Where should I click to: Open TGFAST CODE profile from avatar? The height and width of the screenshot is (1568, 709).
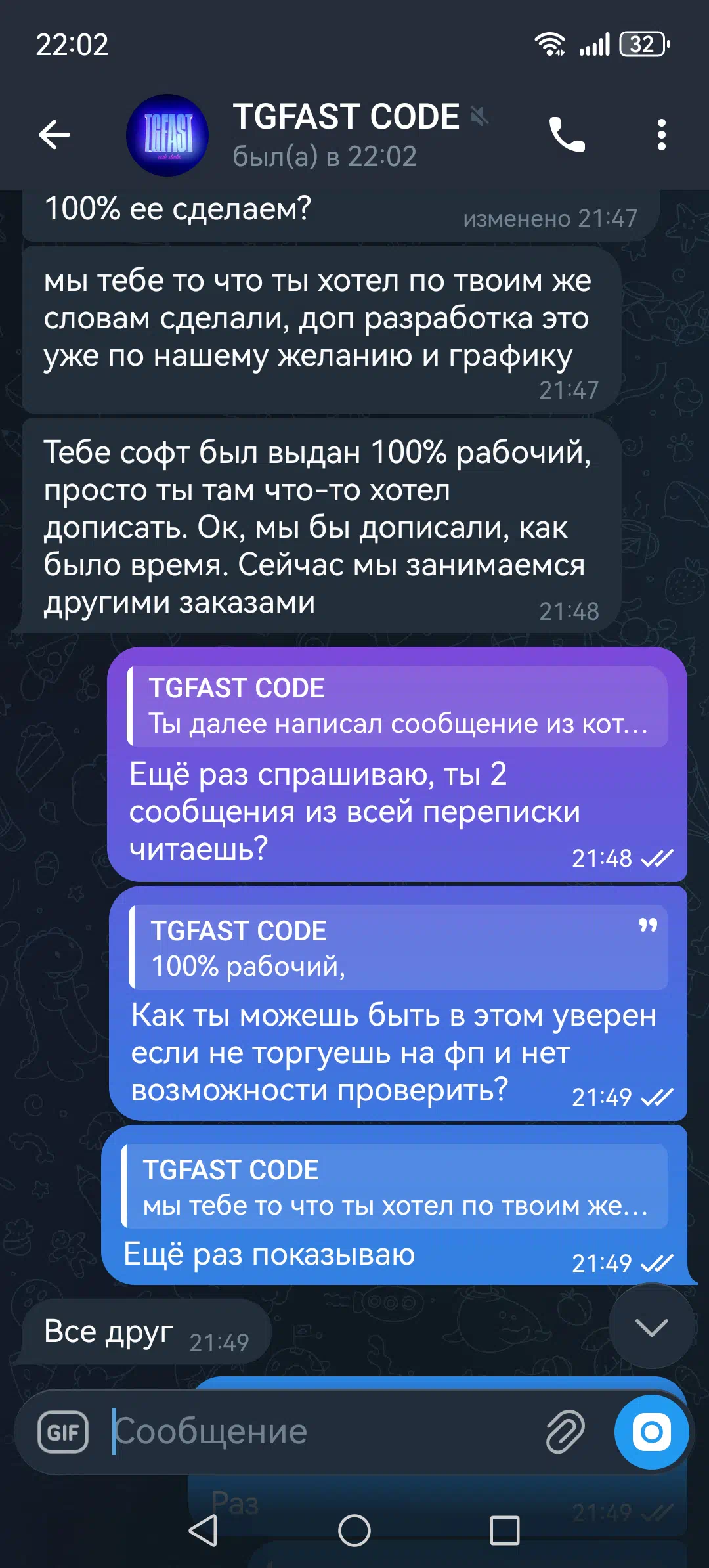167,135
